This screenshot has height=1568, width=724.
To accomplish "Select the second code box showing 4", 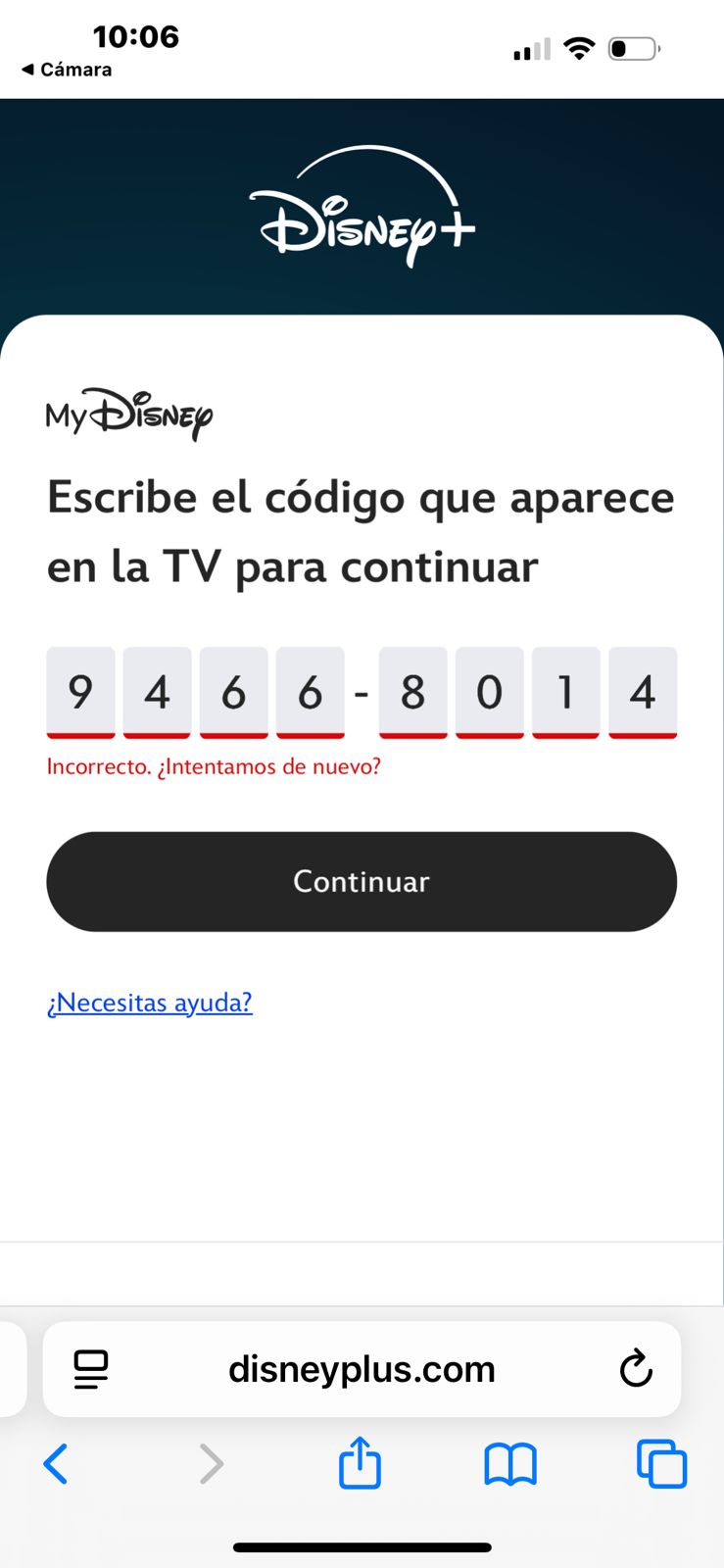I will 157,692.
